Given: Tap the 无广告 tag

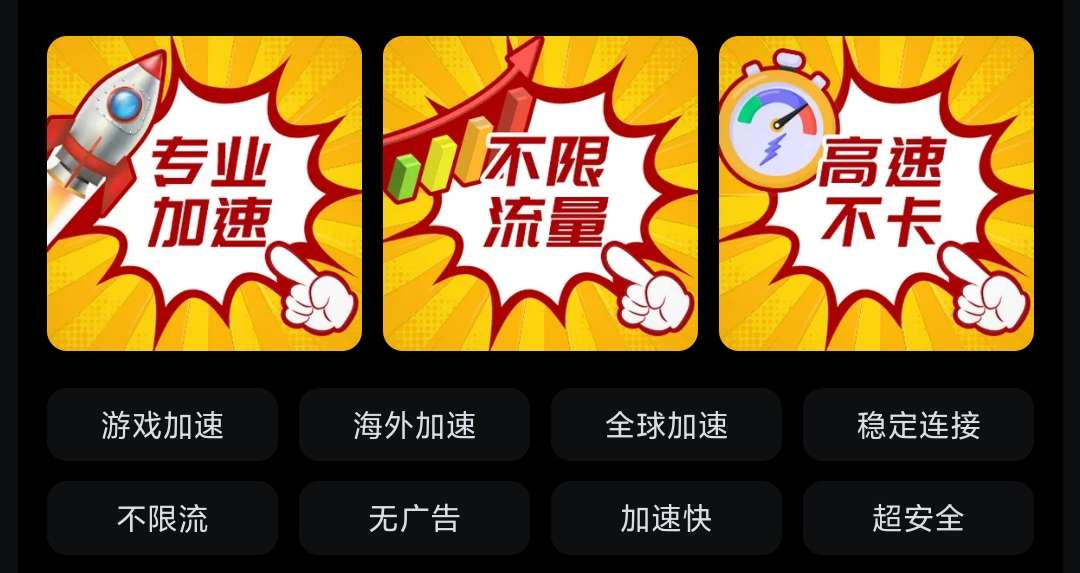Looking at the screenshot, I should tap(414, 518).
